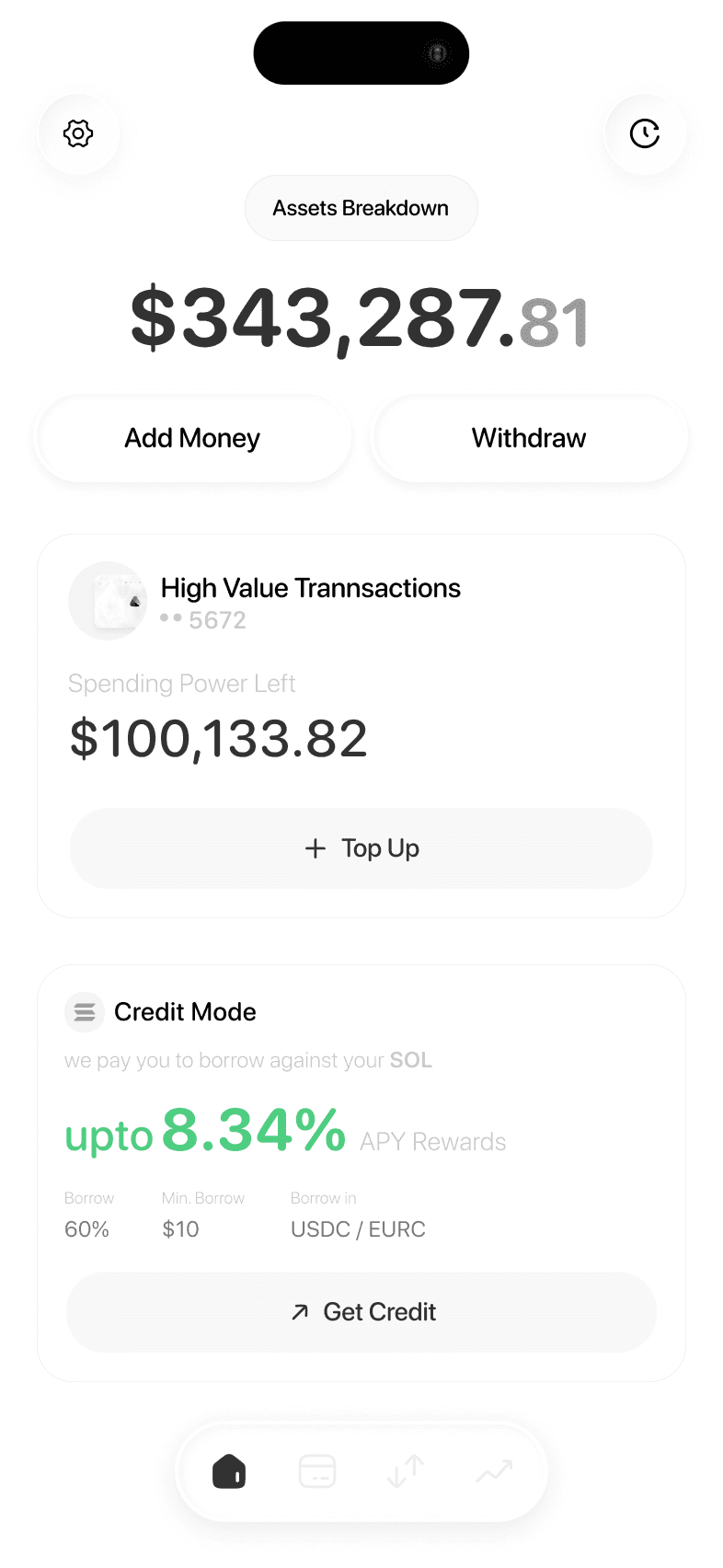Click Withdraw
Image resolution: width=723 pixels, height=1568 pixels.
pos(529,438)
